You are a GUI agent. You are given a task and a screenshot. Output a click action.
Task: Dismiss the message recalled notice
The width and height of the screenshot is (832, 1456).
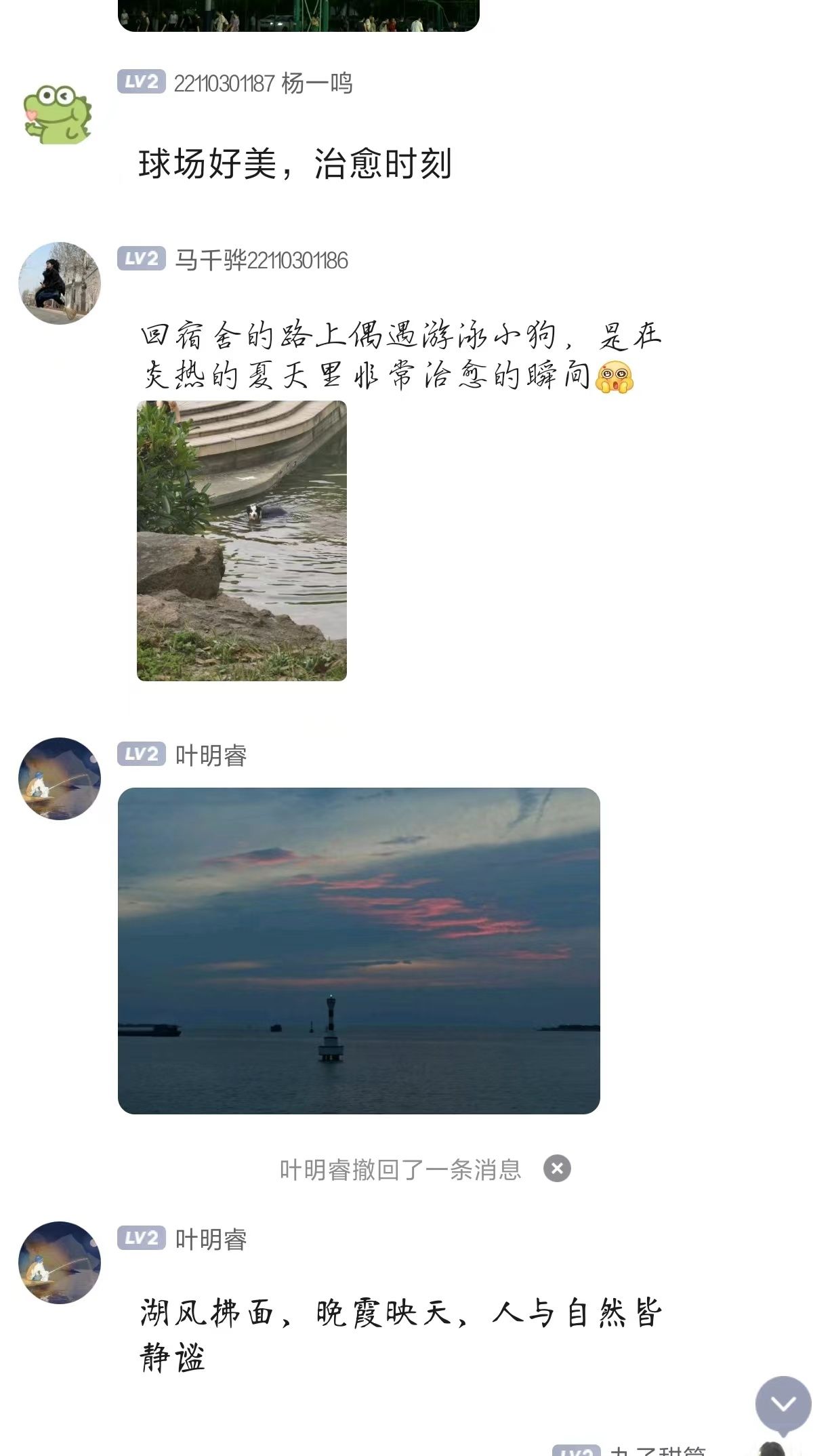[557, 1169]
